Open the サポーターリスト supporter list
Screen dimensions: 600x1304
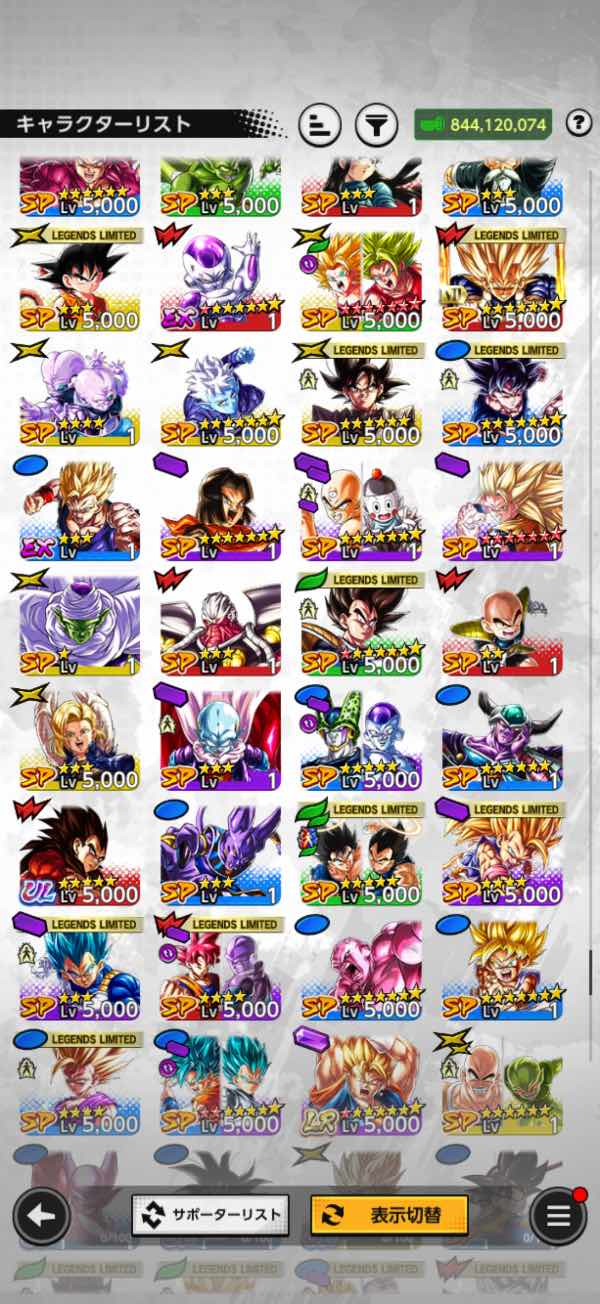pos(210,1215)
